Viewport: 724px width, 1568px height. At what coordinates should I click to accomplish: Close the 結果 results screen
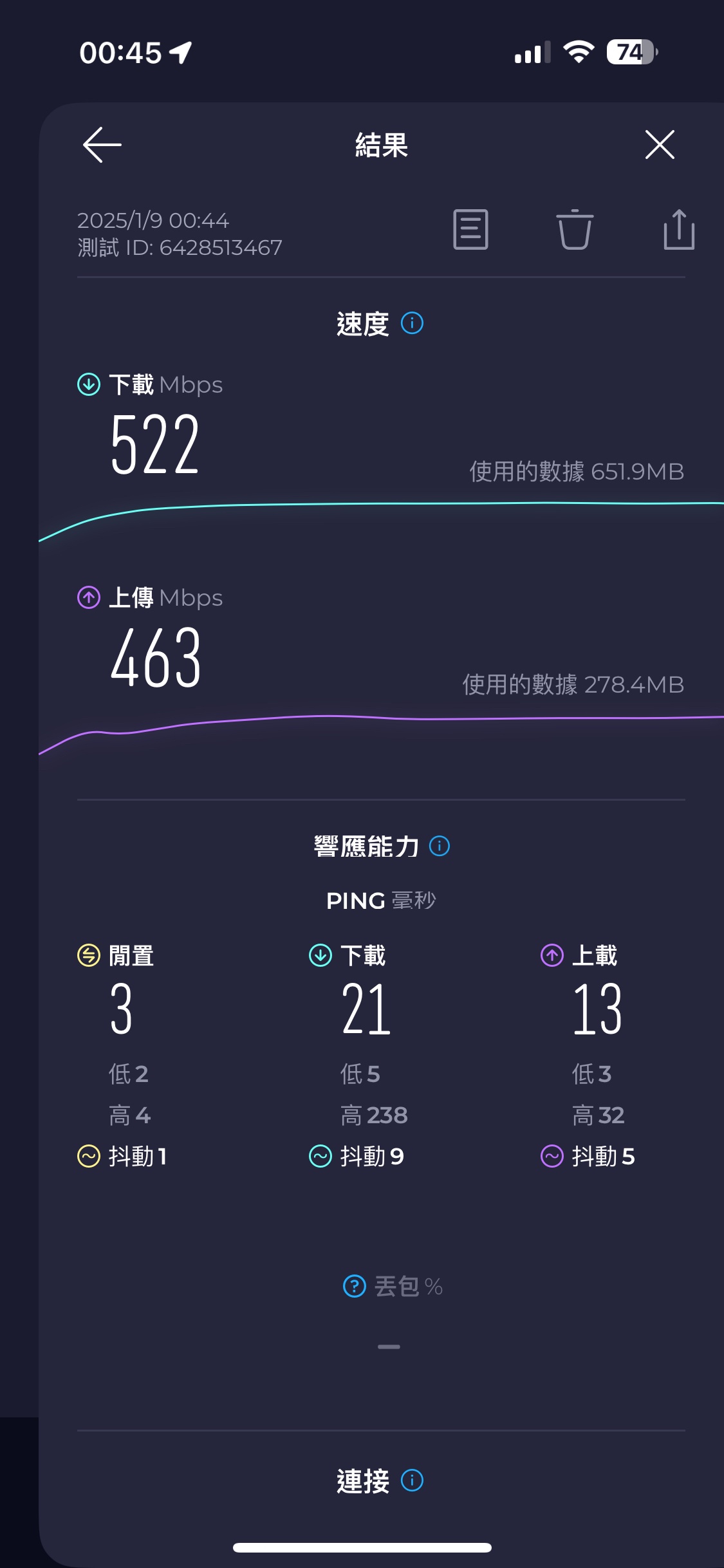tap(660, 144)
